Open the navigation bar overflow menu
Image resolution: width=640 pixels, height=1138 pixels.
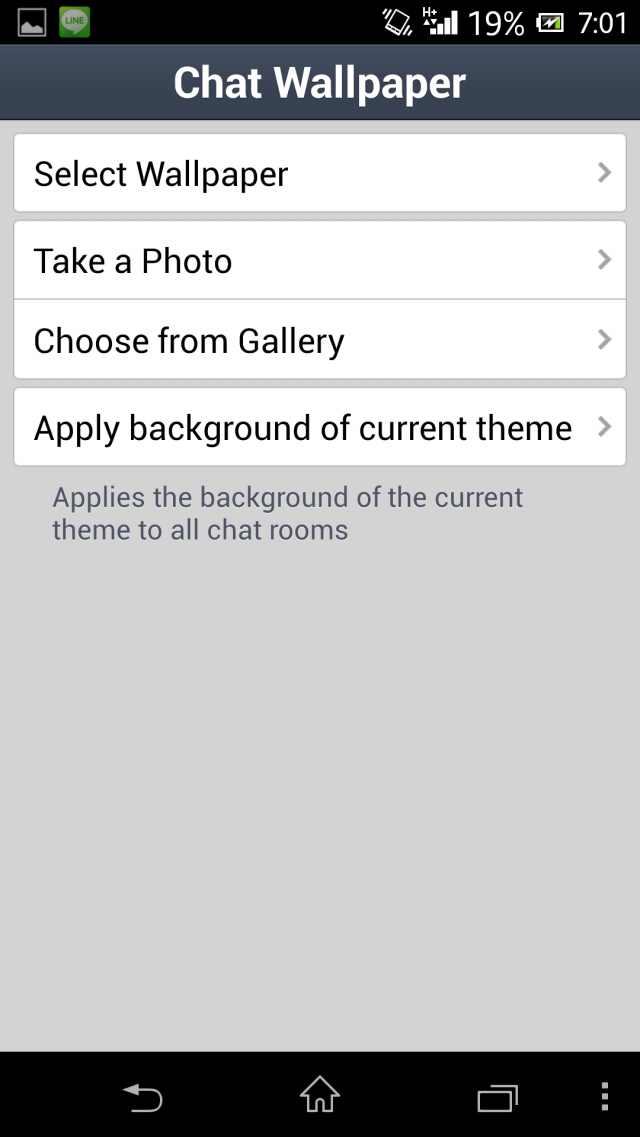pos(604,1096)
